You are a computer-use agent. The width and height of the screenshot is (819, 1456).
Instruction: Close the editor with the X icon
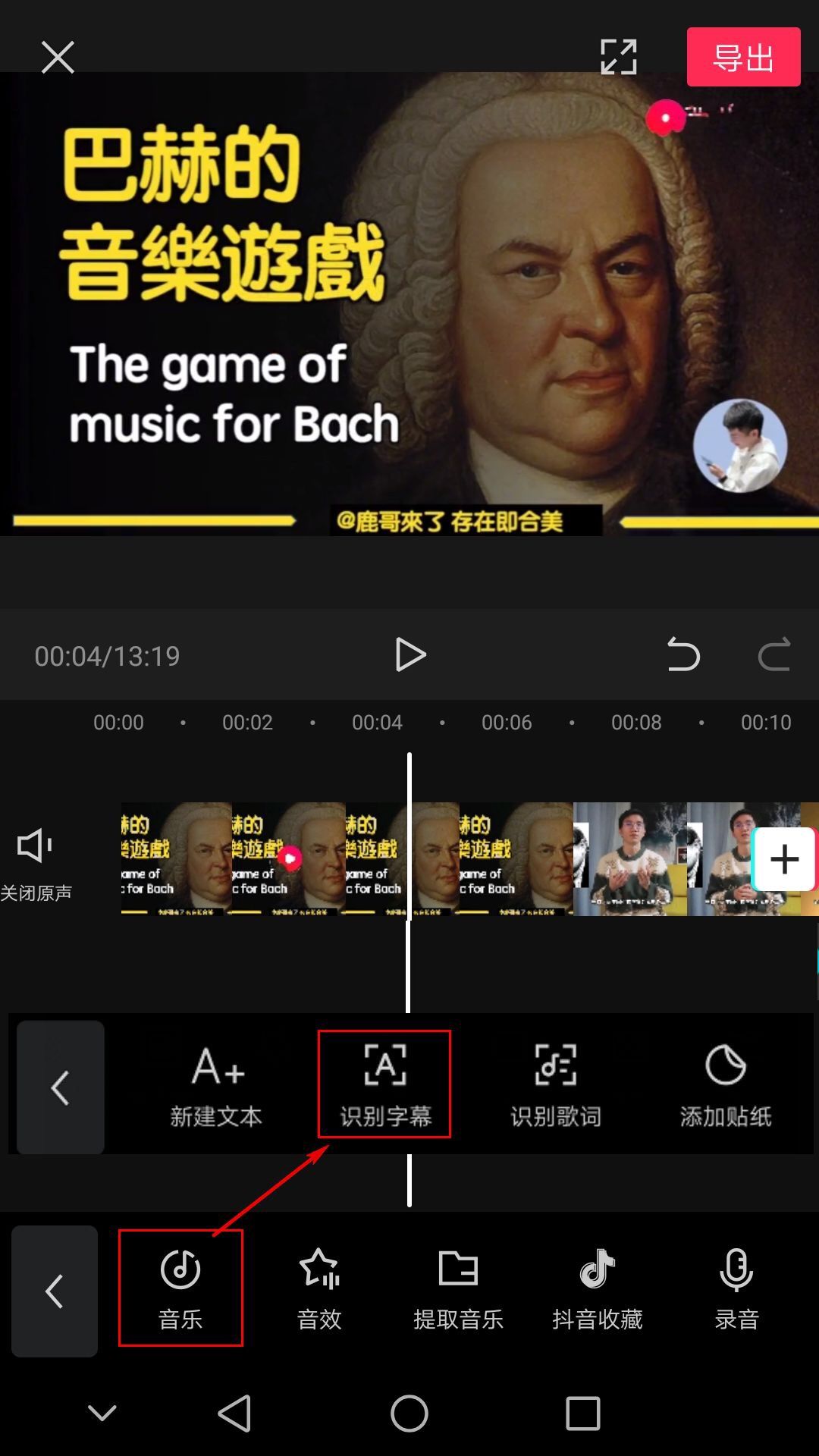(58, 57)
